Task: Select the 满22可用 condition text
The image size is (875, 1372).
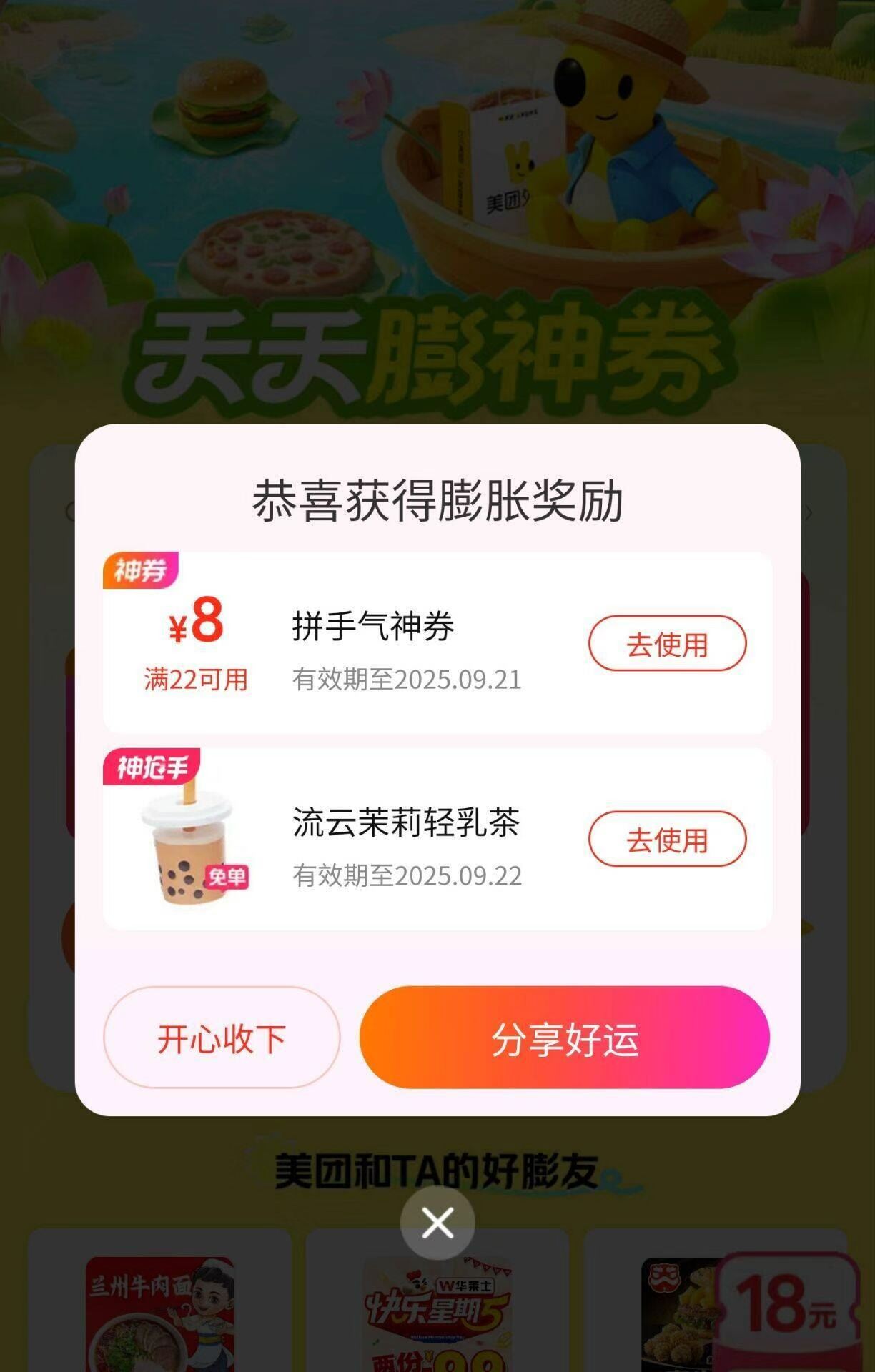Action: 194,681
